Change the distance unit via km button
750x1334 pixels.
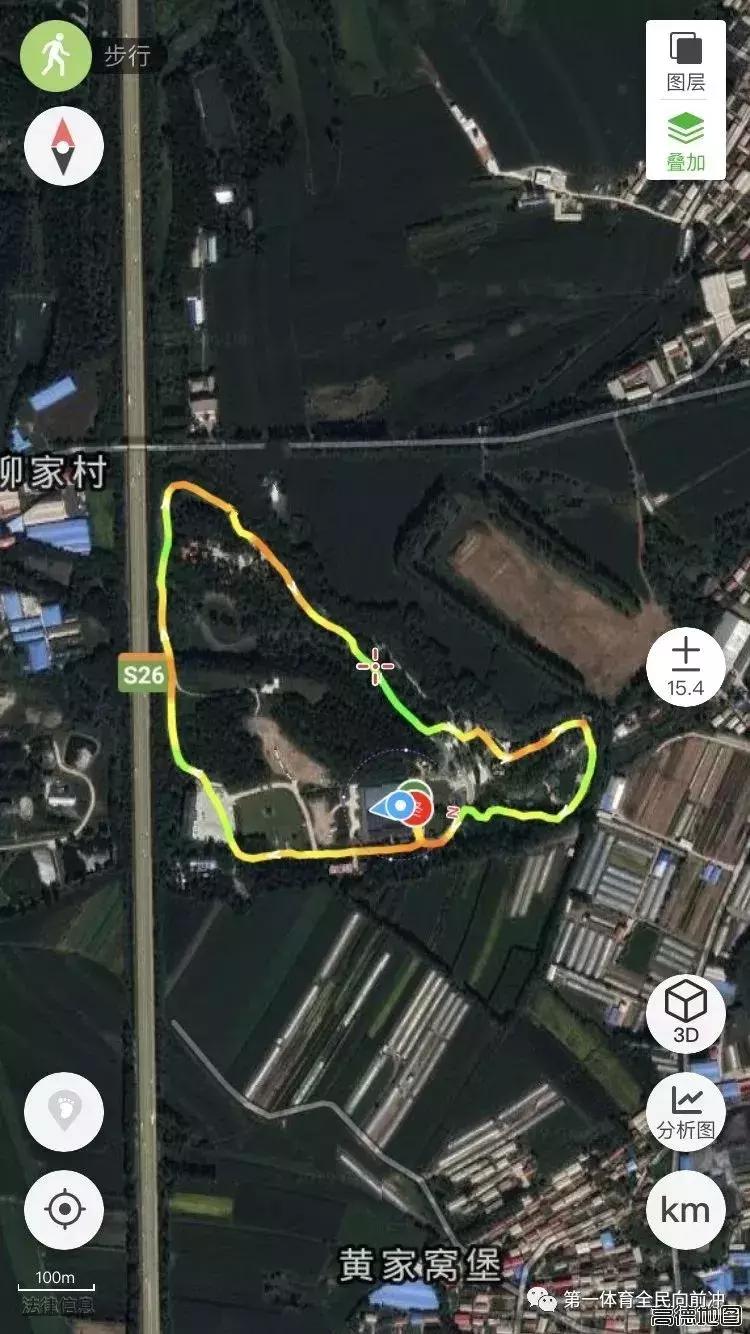tap(686, 1210)
